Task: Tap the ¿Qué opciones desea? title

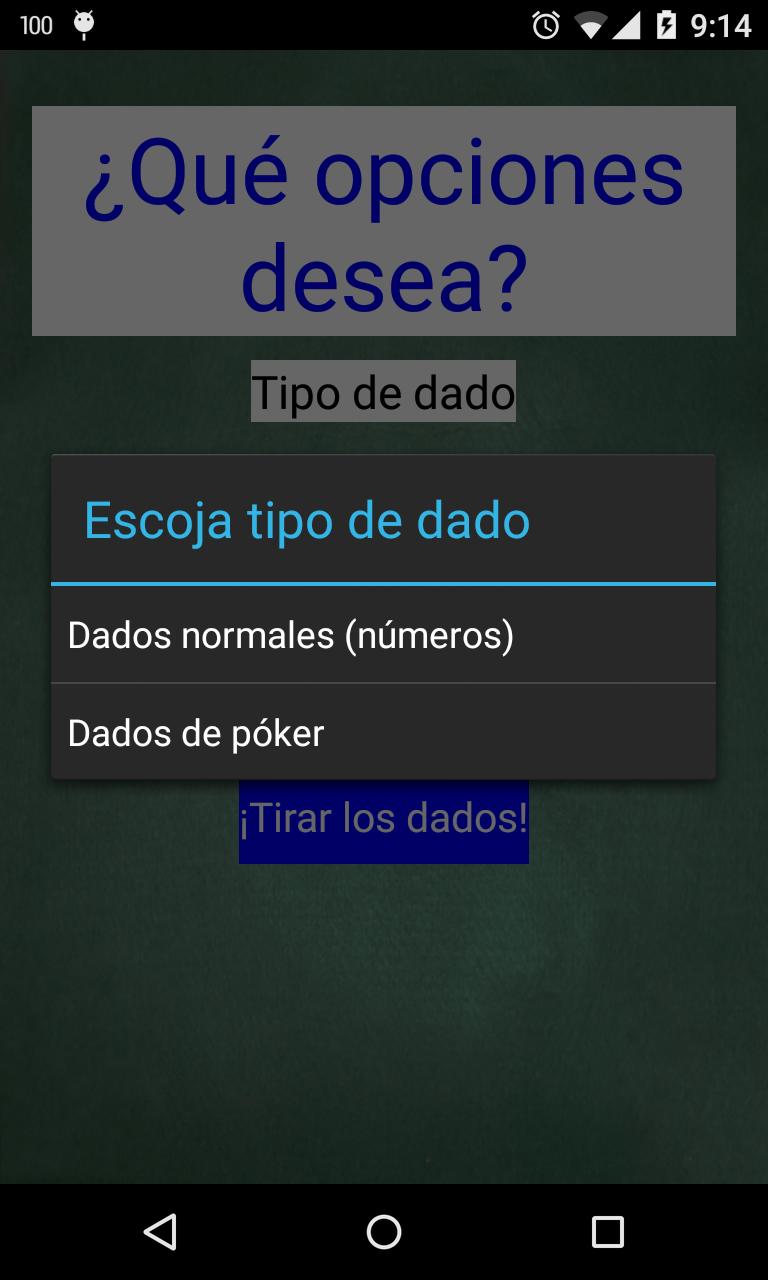Action: [384, 219]
